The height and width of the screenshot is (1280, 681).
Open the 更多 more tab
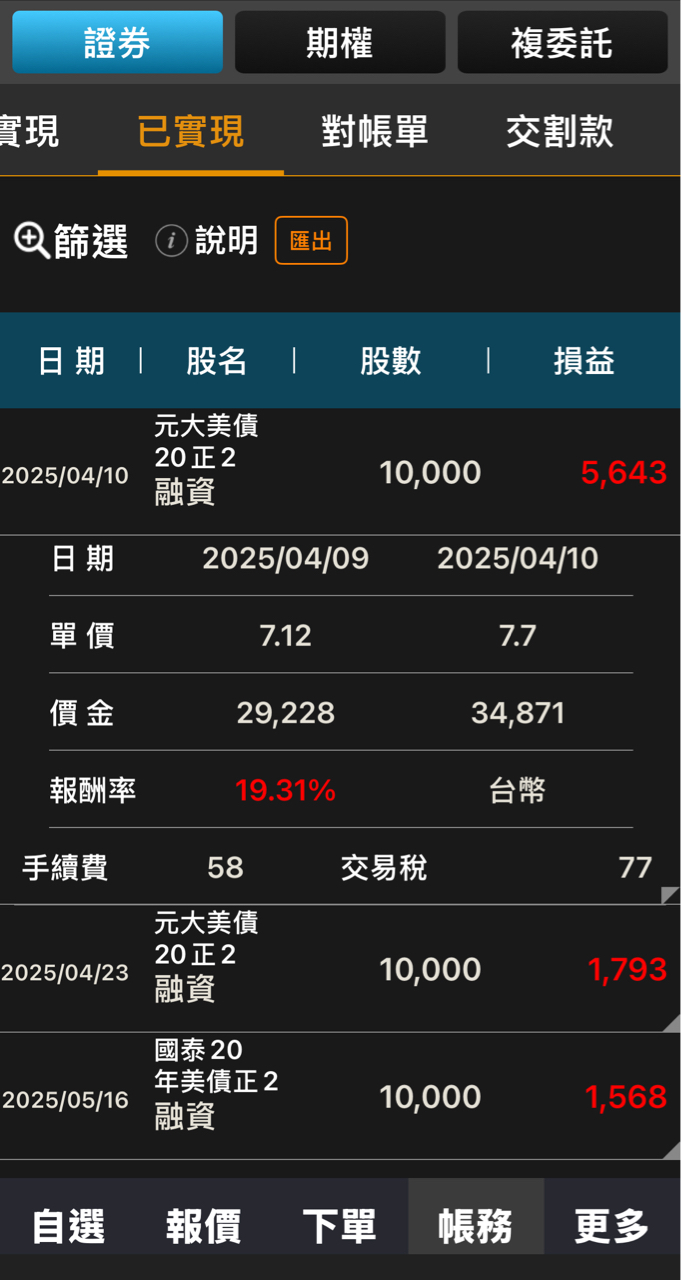coord(612,1226)
